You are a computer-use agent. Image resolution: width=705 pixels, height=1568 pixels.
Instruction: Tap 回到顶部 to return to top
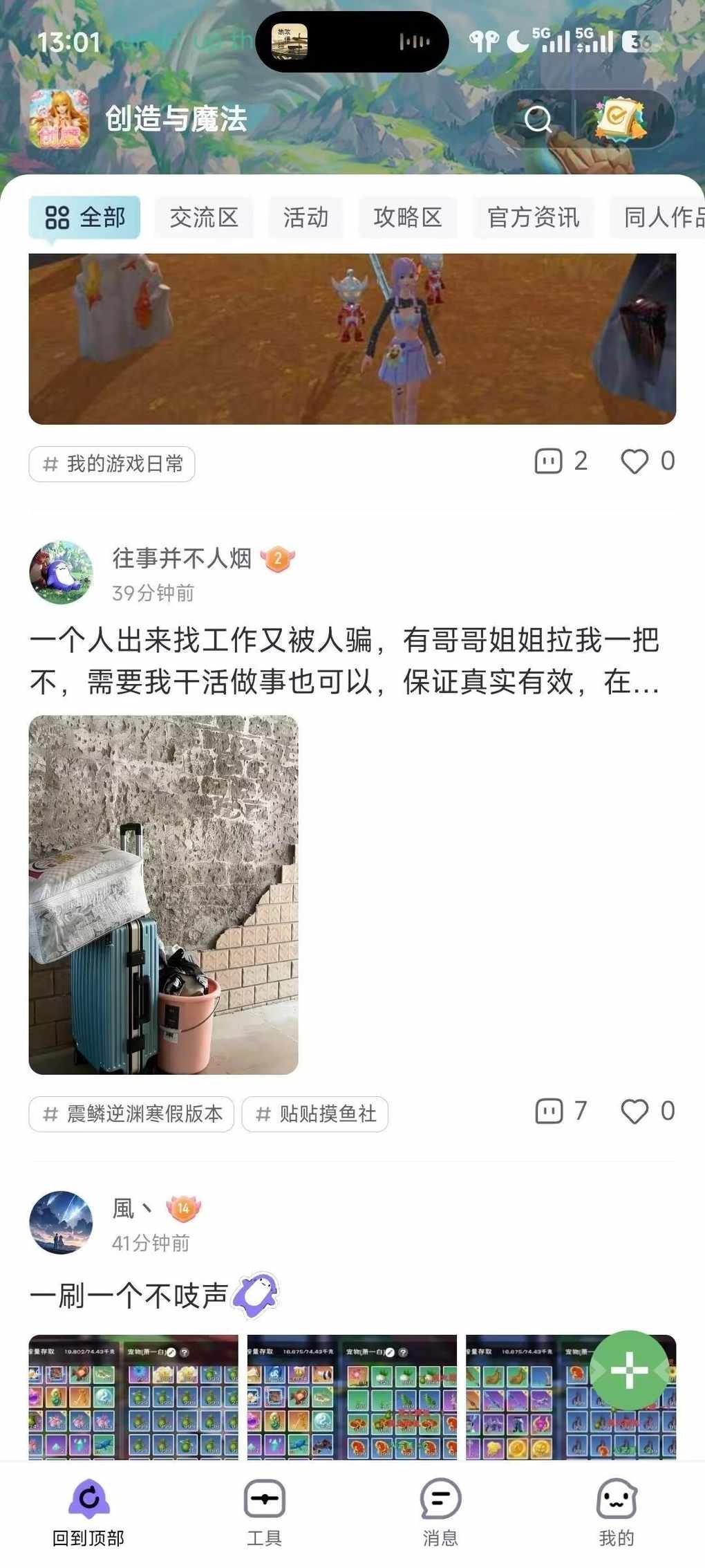point(88,1513)
